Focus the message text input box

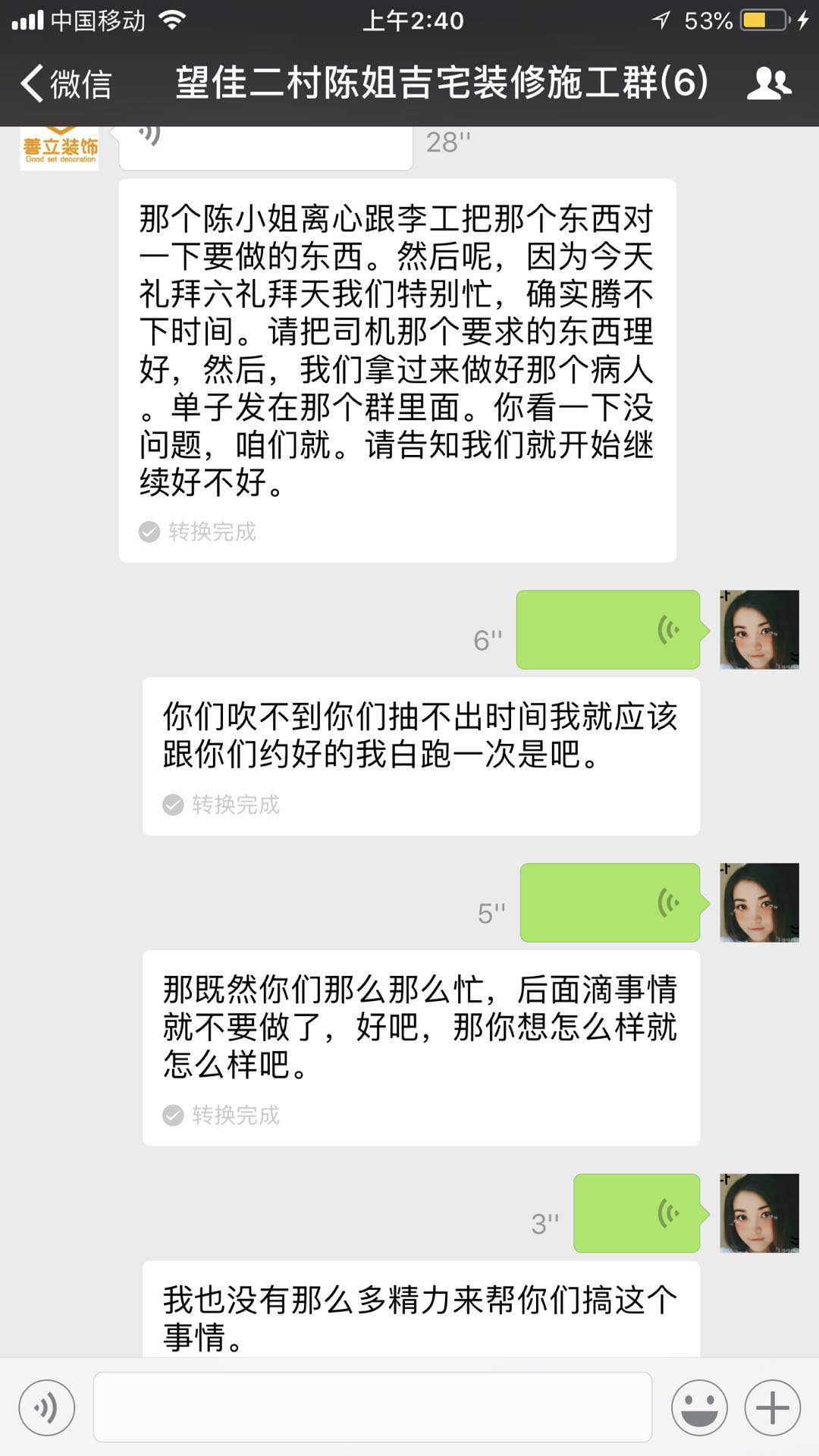(372, 1407)
